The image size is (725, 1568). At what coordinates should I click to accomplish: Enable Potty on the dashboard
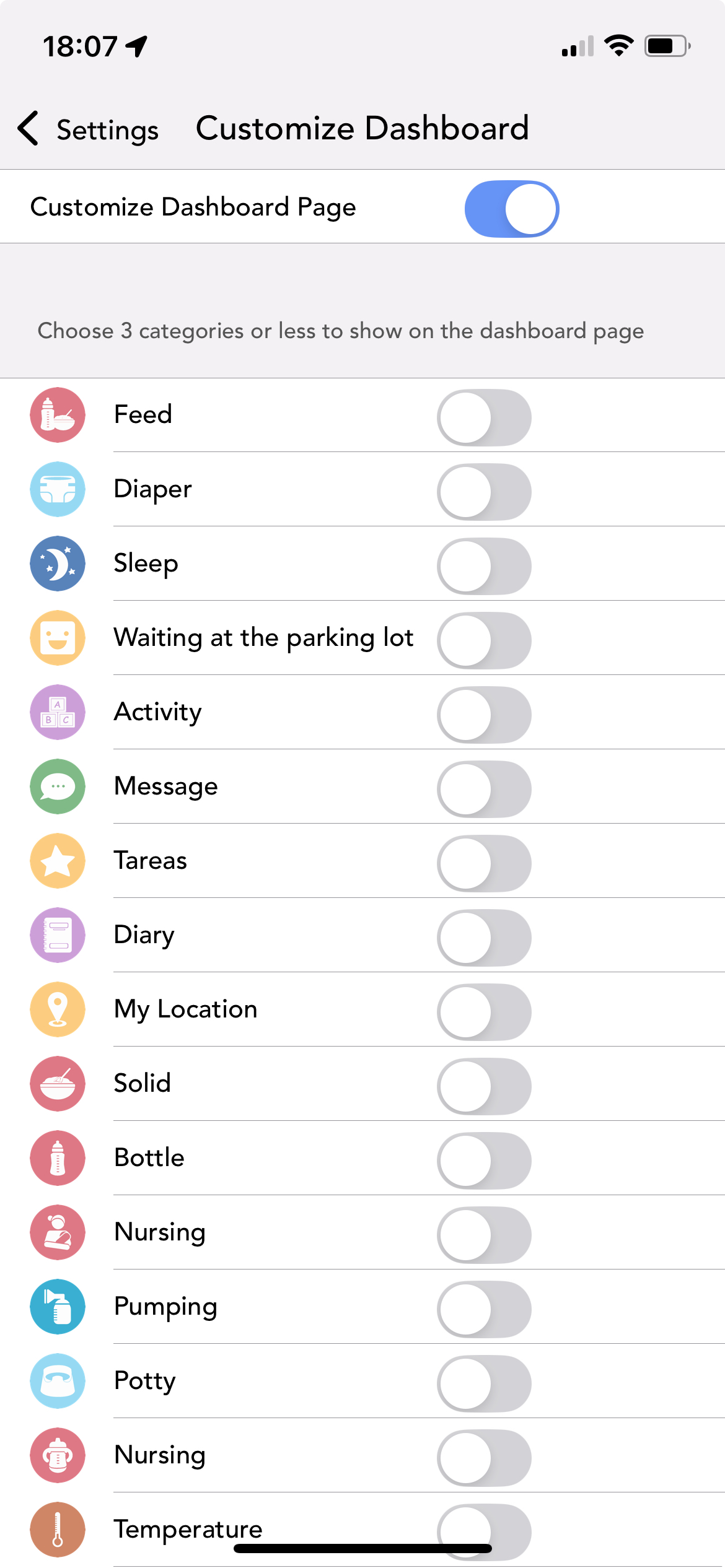(x=484, y=1383)
